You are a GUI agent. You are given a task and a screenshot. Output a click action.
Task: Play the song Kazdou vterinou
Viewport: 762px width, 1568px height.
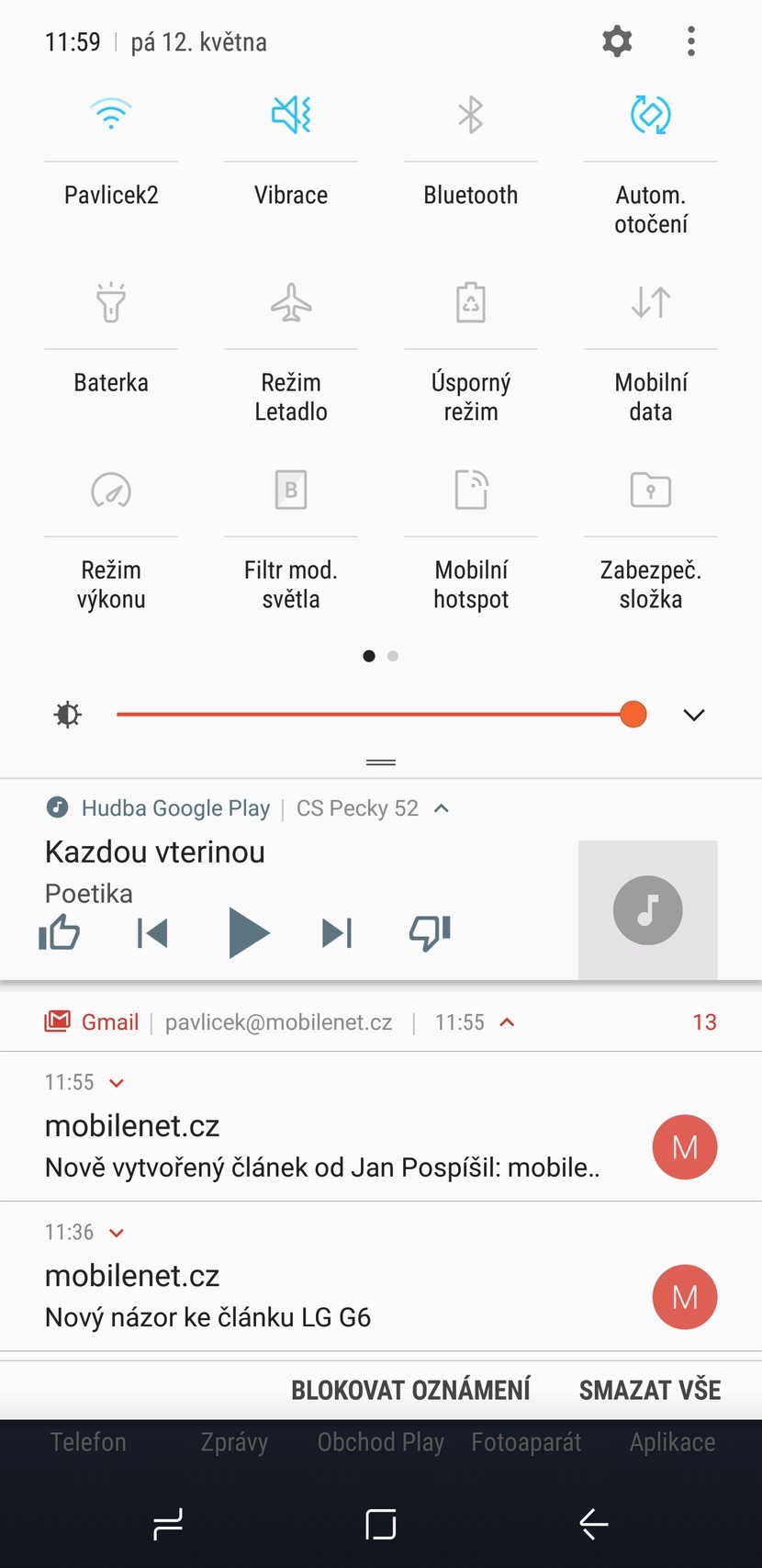tap(248, 933)
